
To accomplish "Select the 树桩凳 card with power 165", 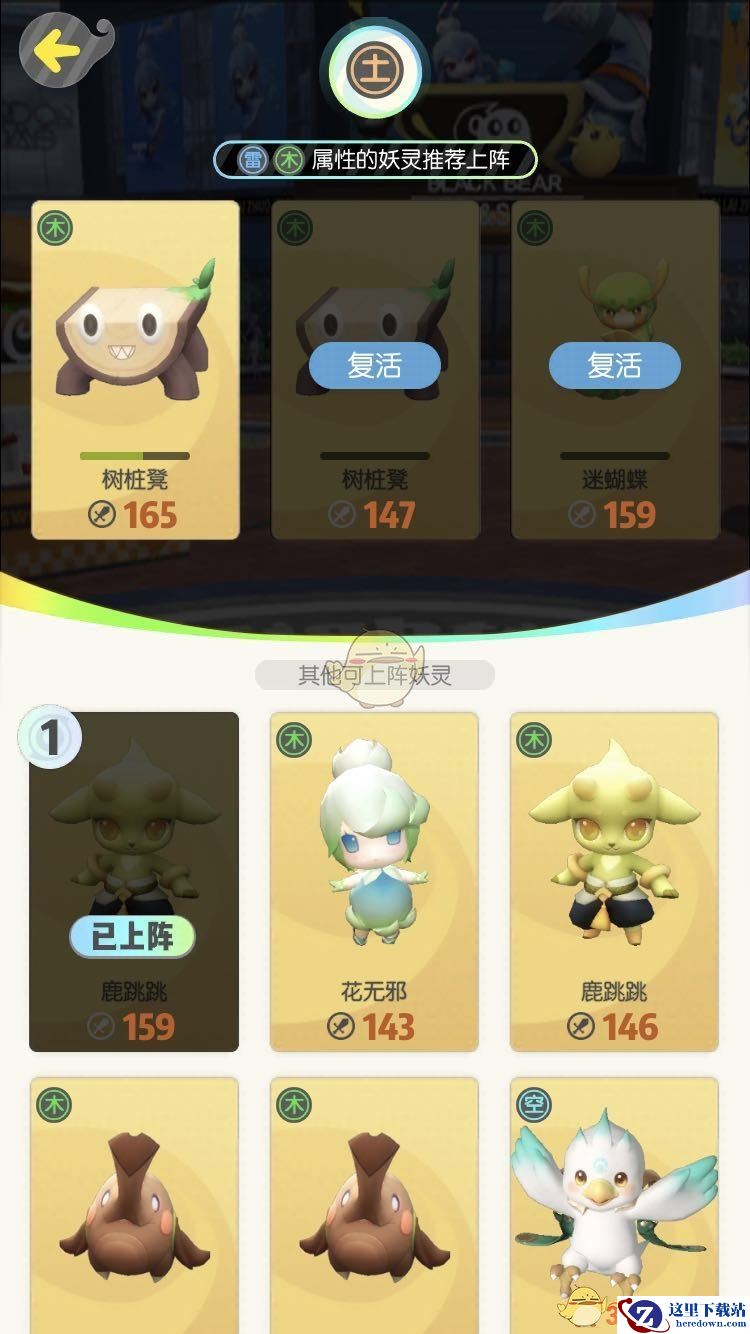I will (x=135, y=370).
